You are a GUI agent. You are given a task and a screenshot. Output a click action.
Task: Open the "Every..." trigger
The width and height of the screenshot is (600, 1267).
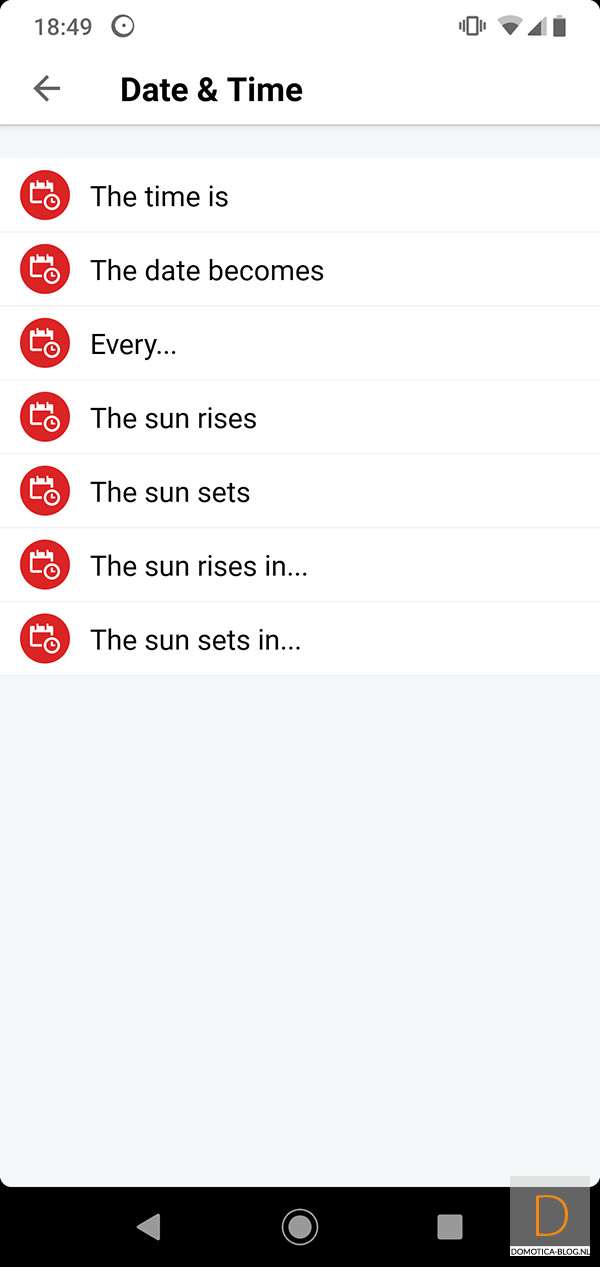pos(133,344)
